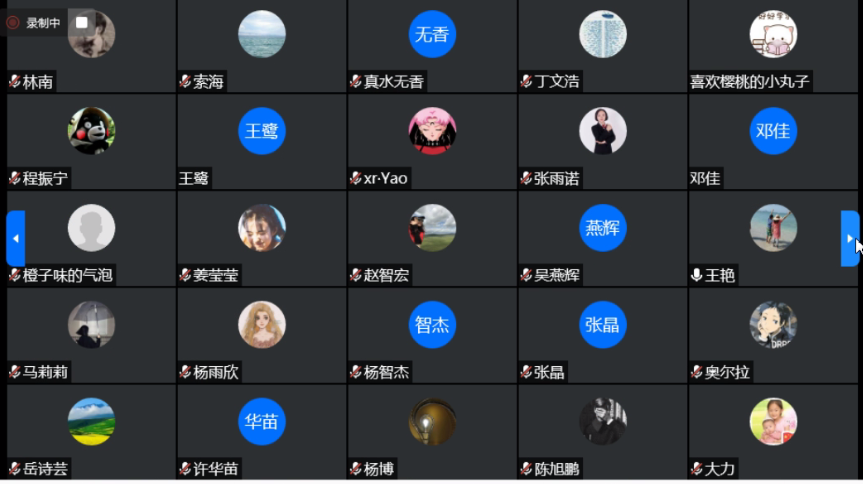Stop the screen recording
The image size is (863, 484).
click(x=82, y=22)
